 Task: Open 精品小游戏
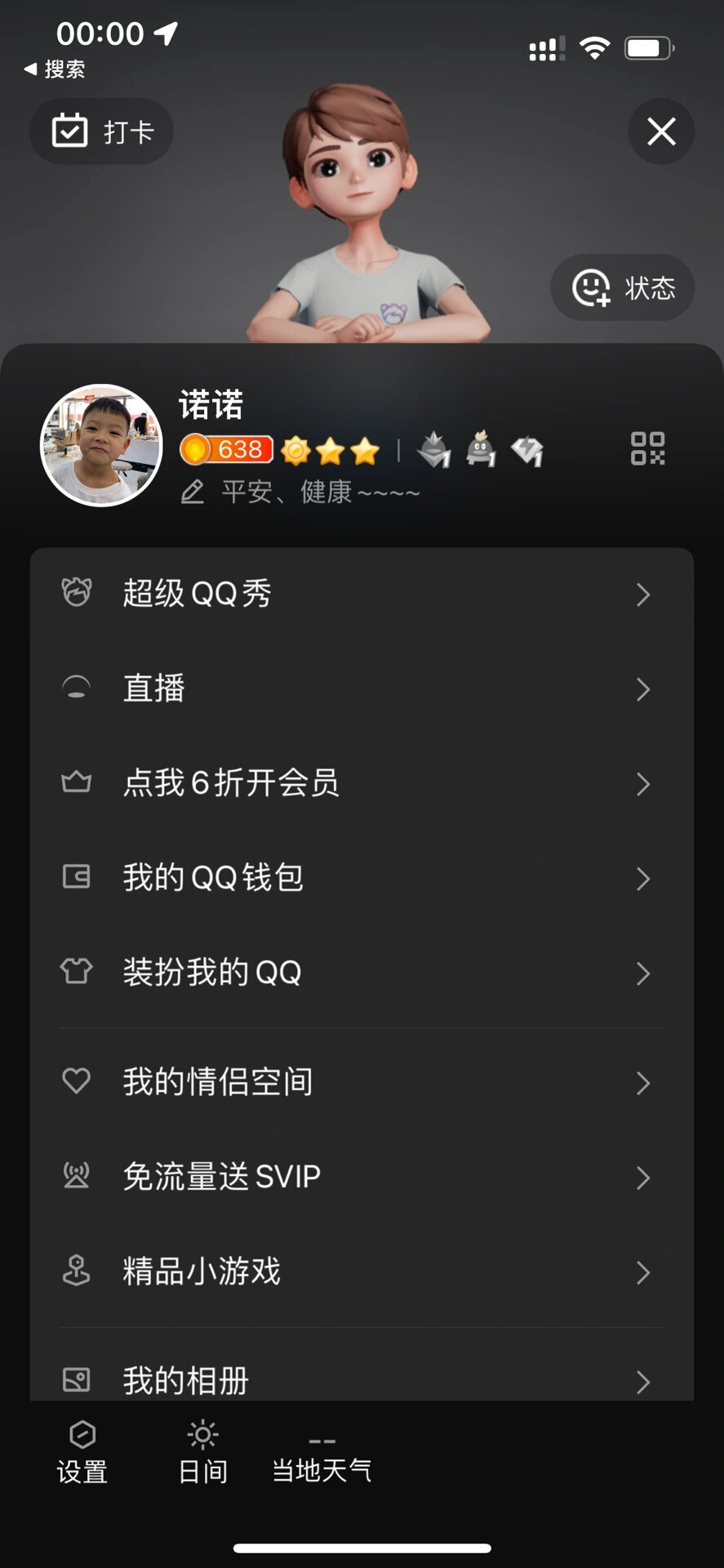[362, 1272]
